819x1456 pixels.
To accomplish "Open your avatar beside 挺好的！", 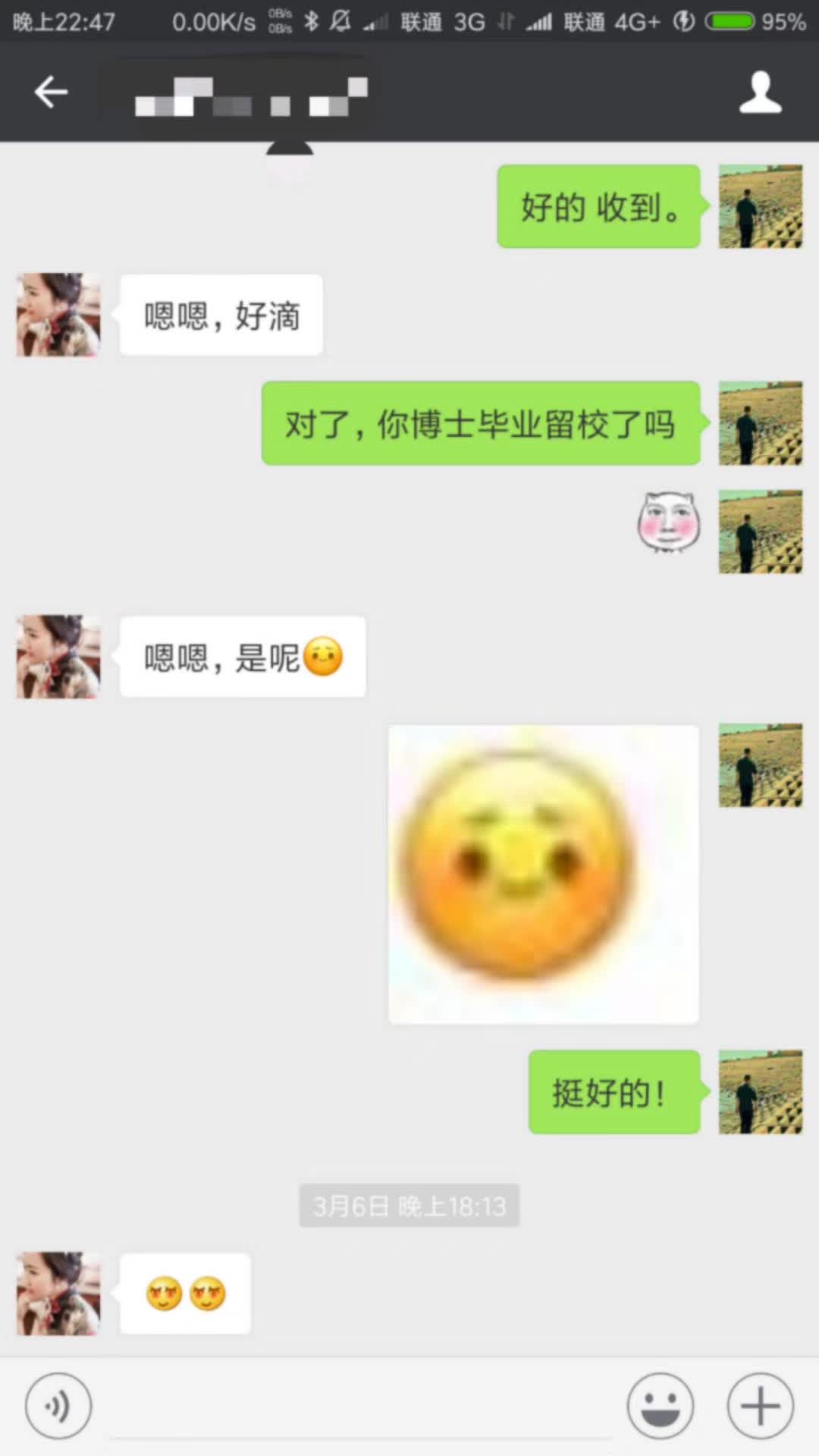I will point(760,1092).
